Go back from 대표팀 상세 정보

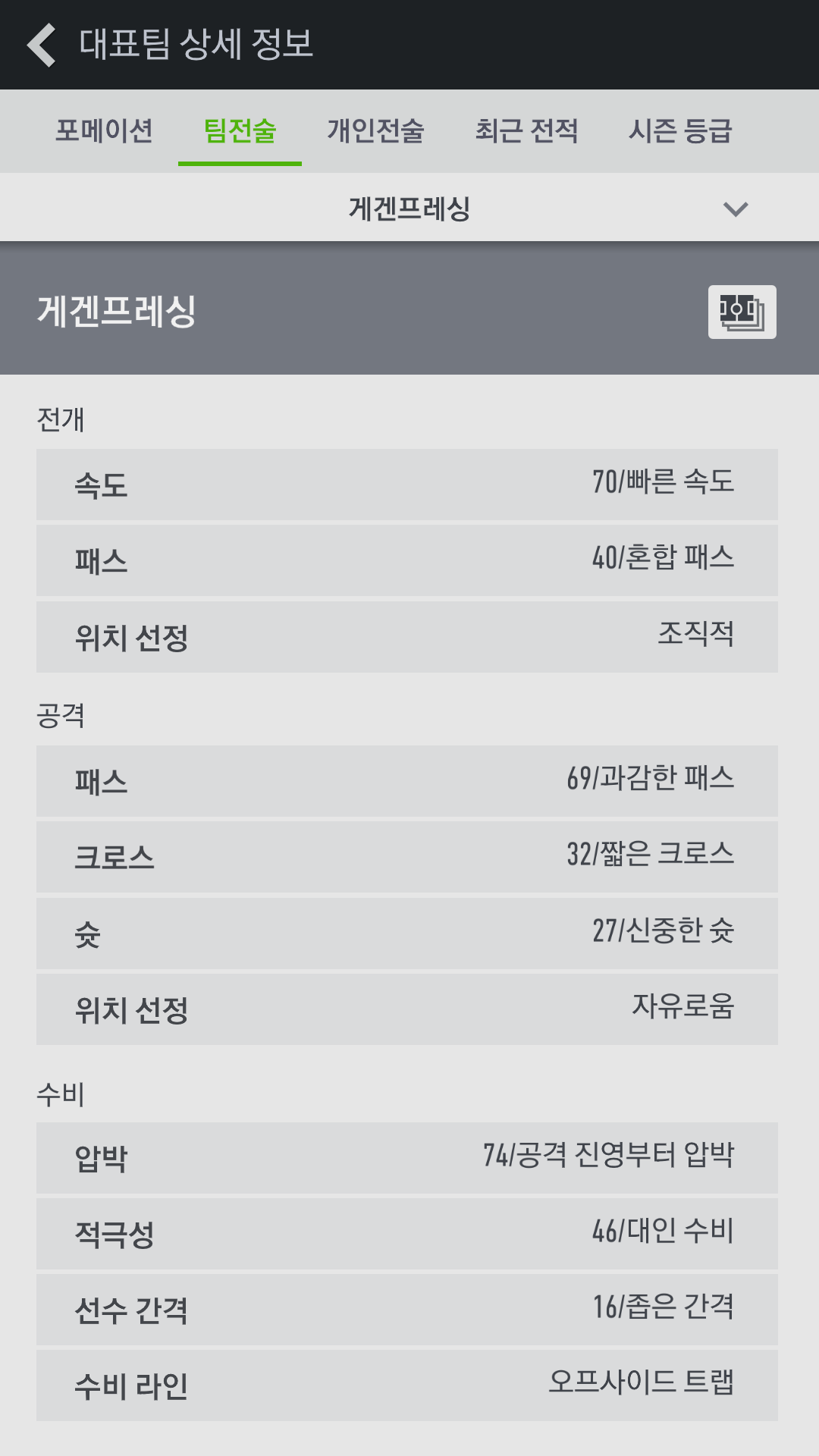(x=42, y=45)
